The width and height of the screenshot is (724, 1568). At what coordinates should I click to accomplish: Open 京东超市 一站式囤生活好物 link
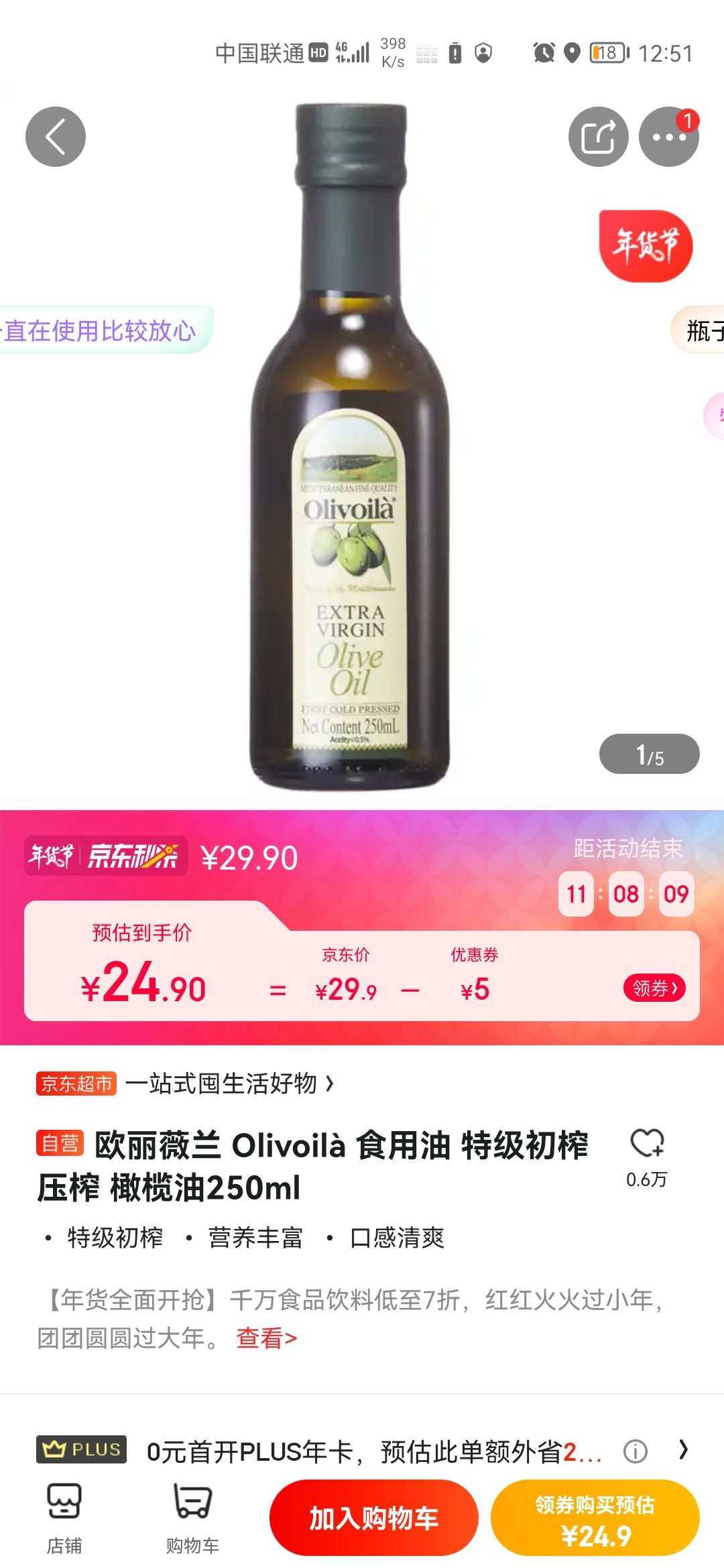185,1083
